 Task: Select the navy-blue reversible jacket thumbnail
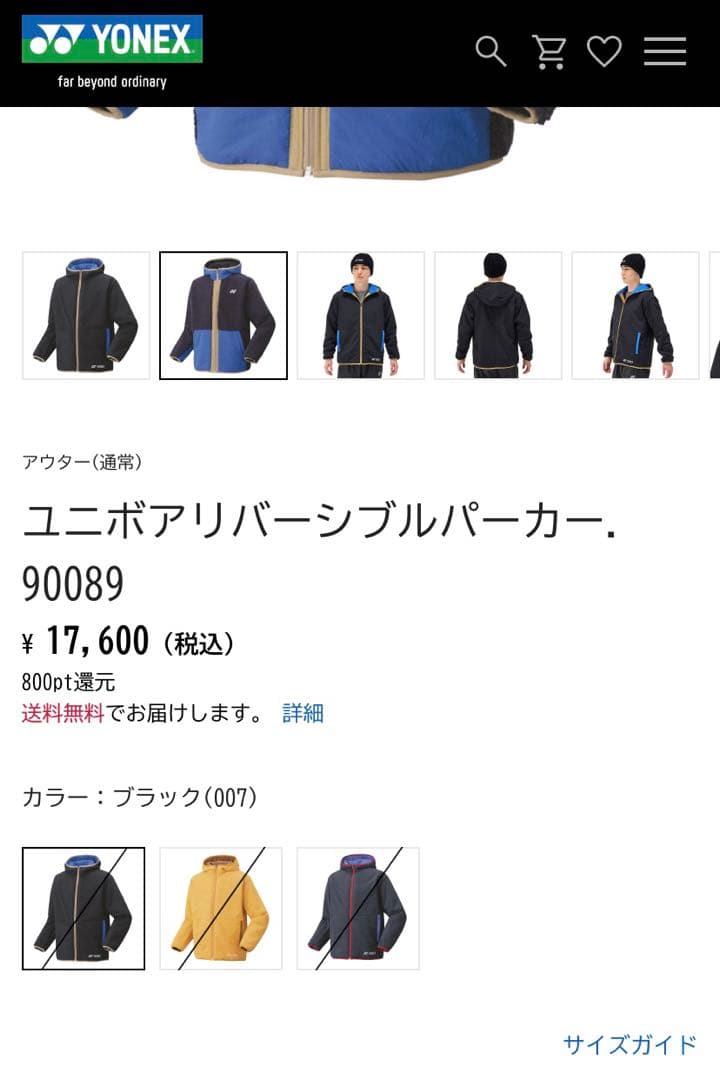tap(224, 316)
